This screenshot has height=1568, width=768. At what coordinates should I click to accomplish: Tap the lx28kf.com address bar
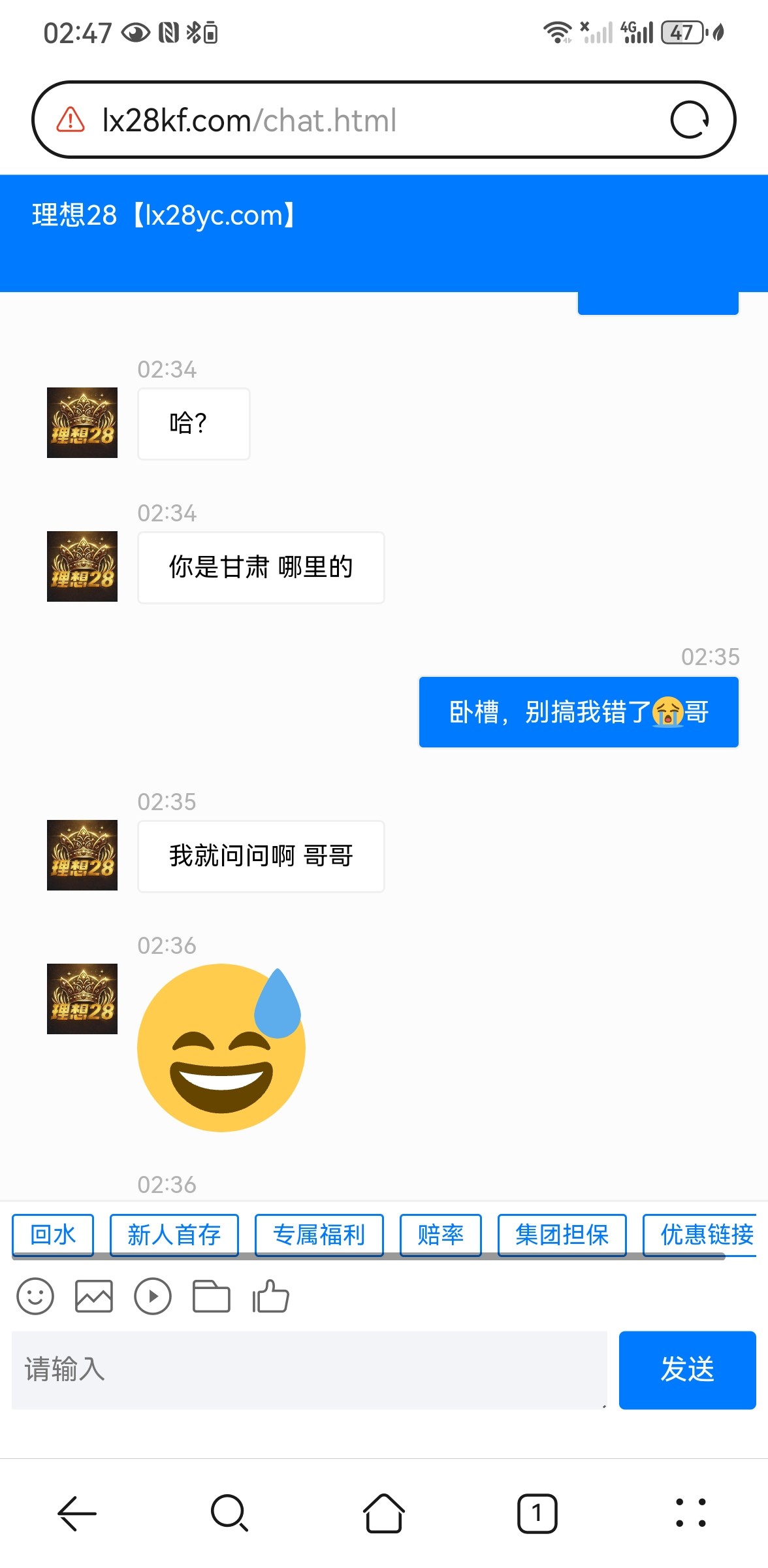coord(366,120)
